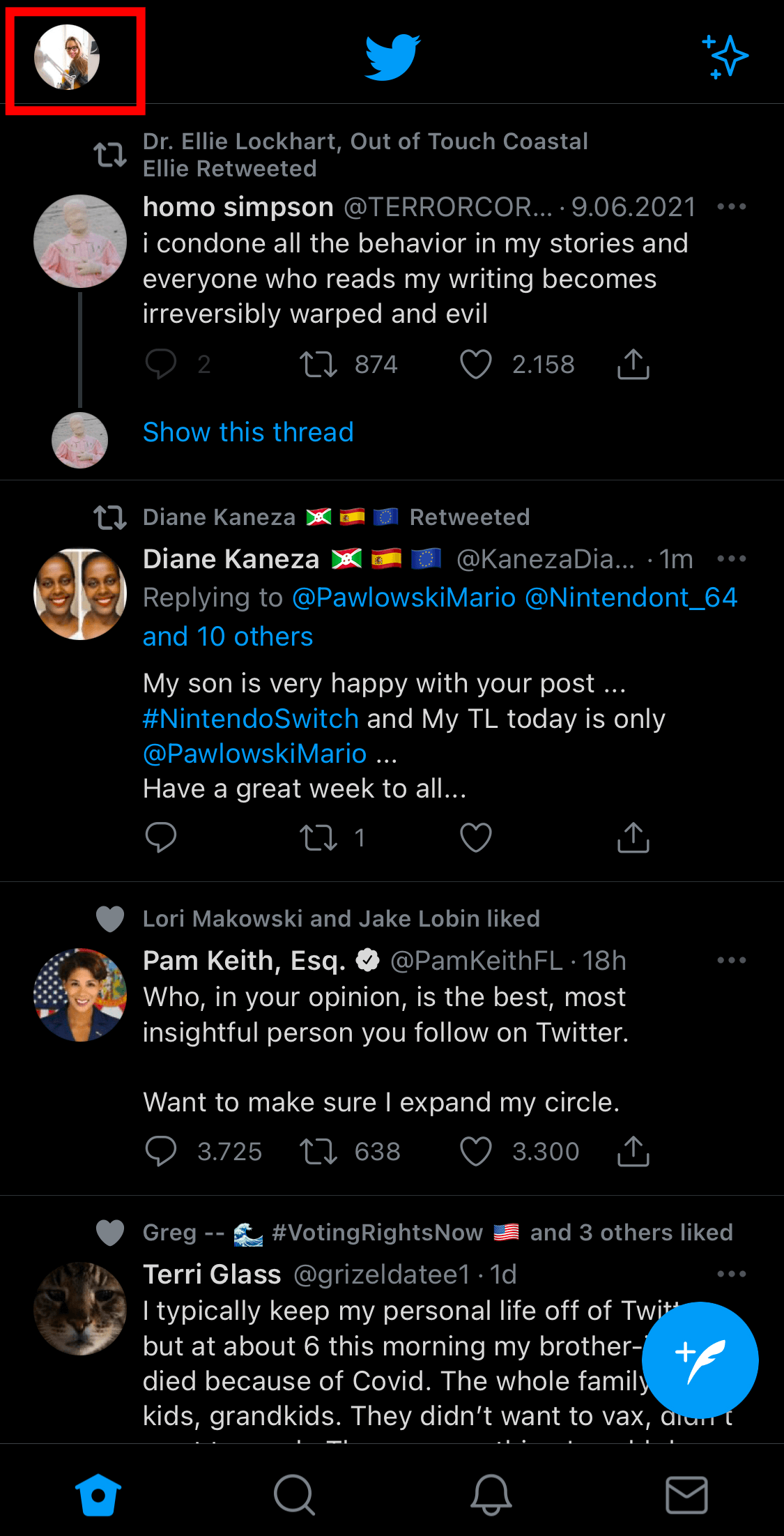View Notifications from the bottom bar
This screenshot has height=1536, width=784.
[x=490, y=1494]
